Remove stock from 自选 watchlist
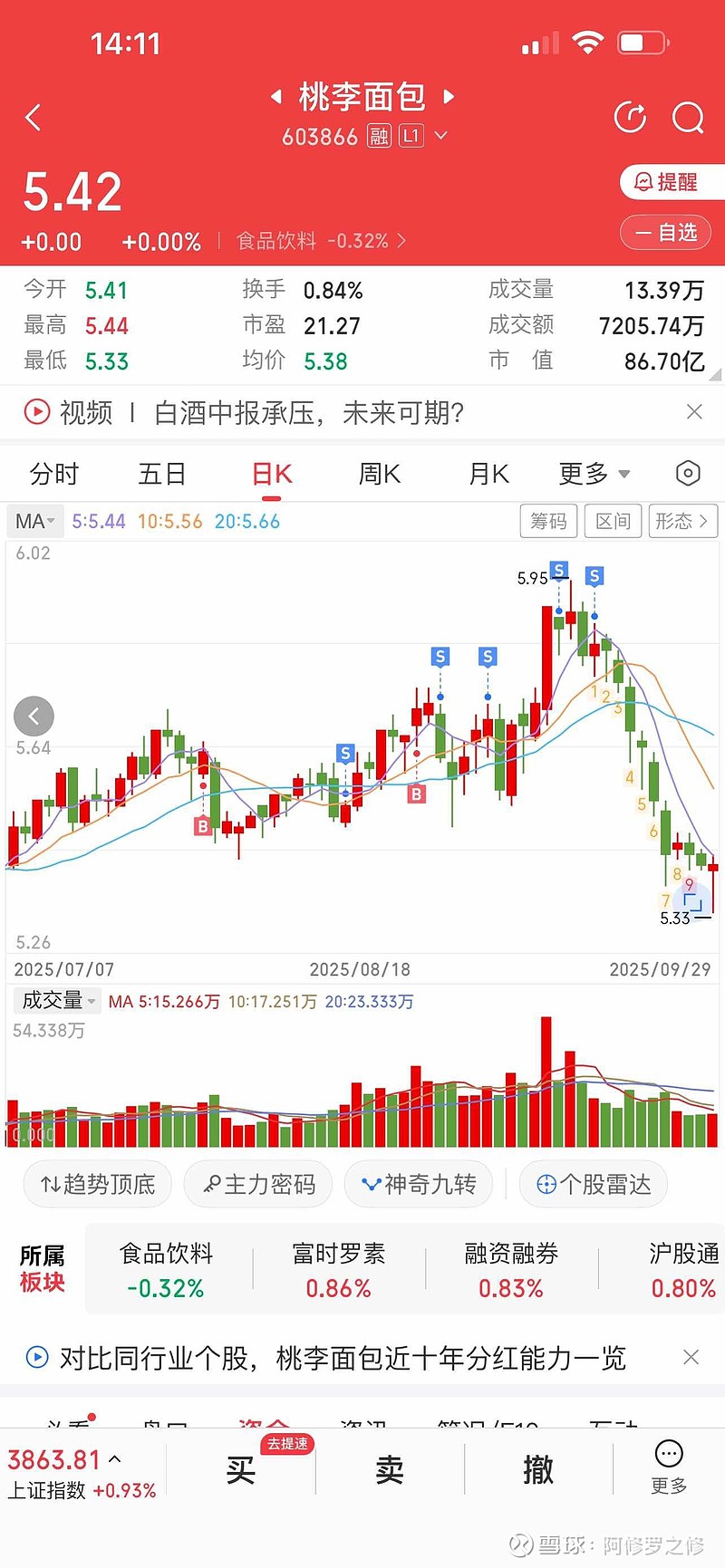Image resolution: width=725 pixels, height=1568 pixels. (666, 233)
